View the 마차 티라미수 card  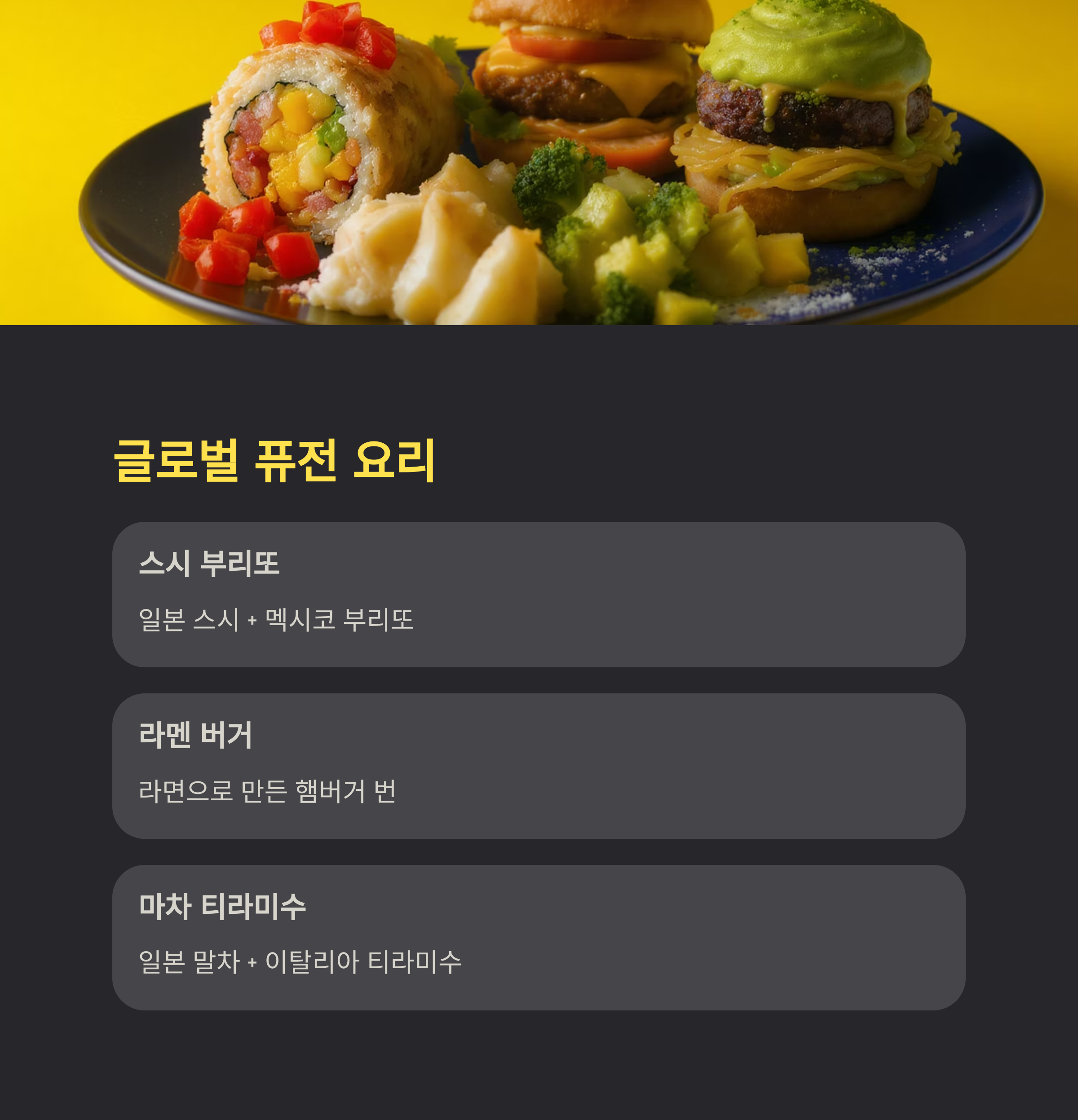pyautogui.click(x=539, y=937)
